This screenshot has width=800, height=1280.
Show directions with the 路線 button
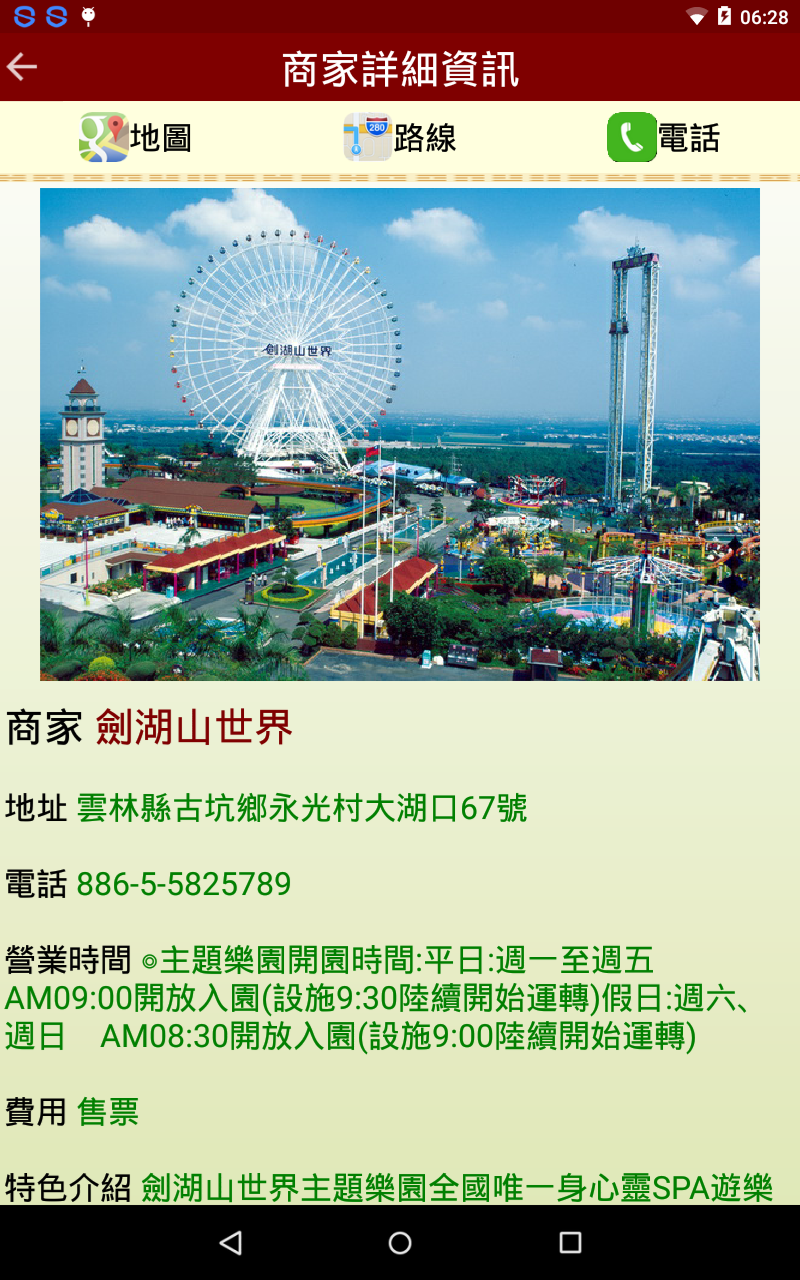(400, 137)
